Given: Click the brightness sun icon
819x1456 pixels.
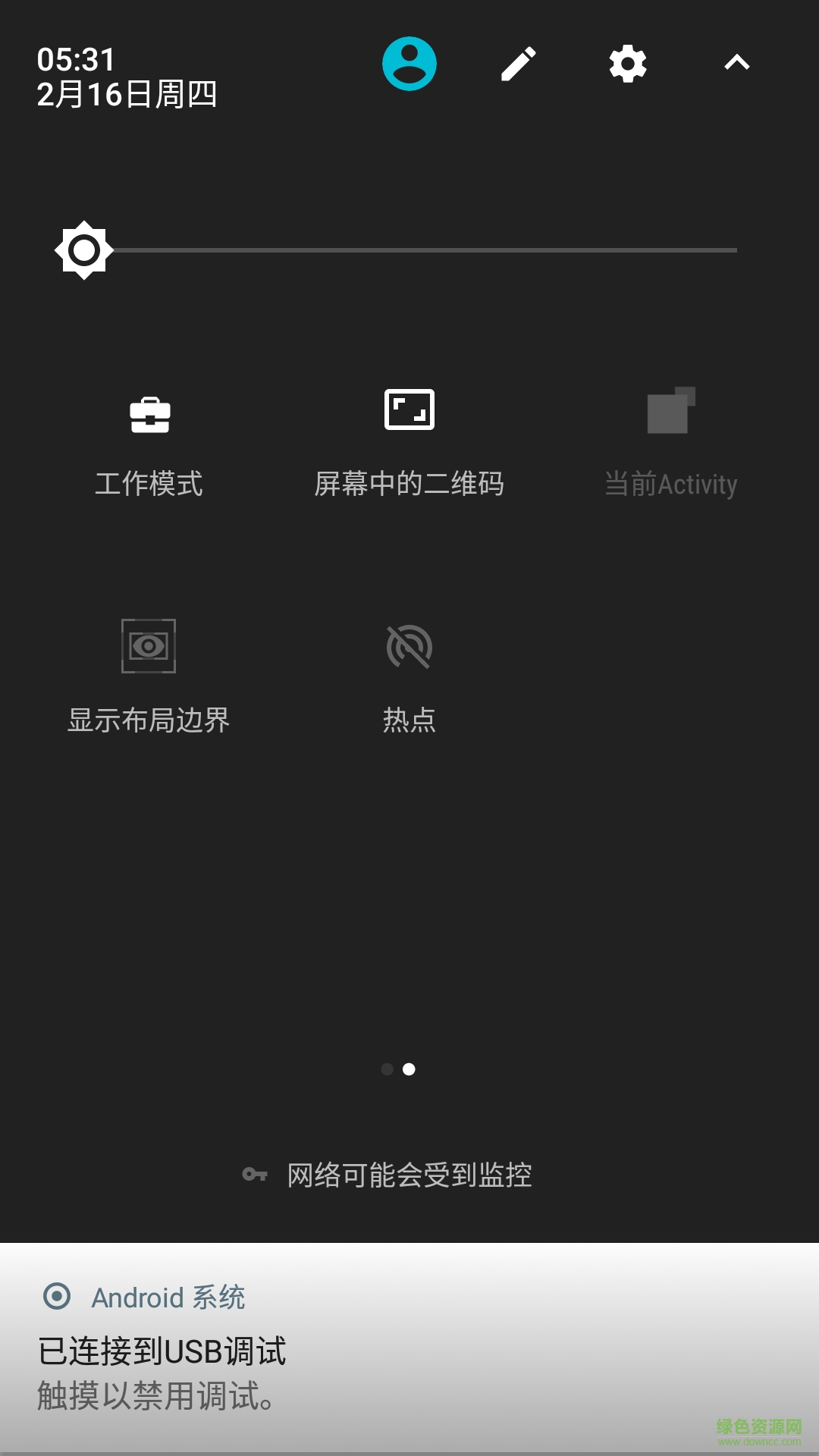Looking at the screenshot, I should (x=83, y=249).
